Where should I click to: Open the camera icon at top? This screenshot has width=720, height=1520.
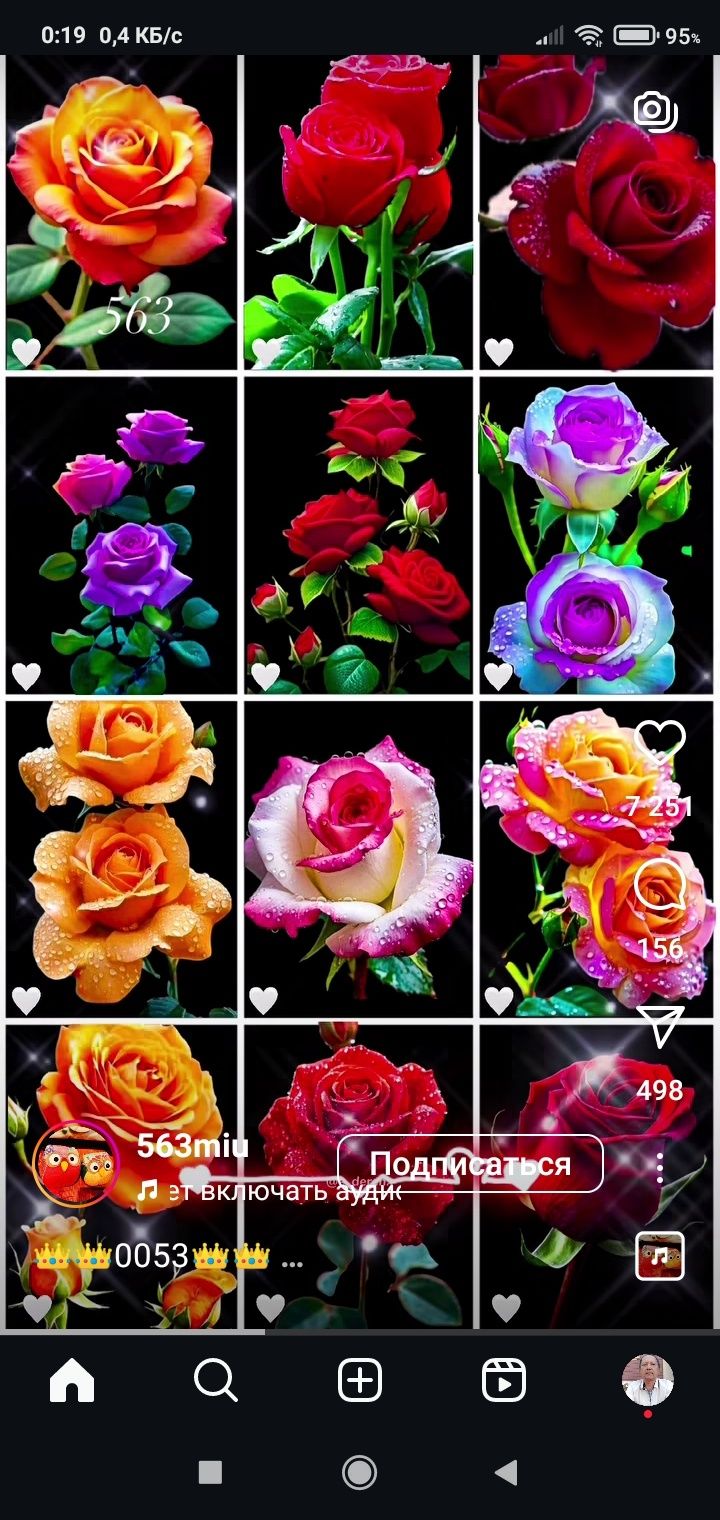tap(656, 111)
